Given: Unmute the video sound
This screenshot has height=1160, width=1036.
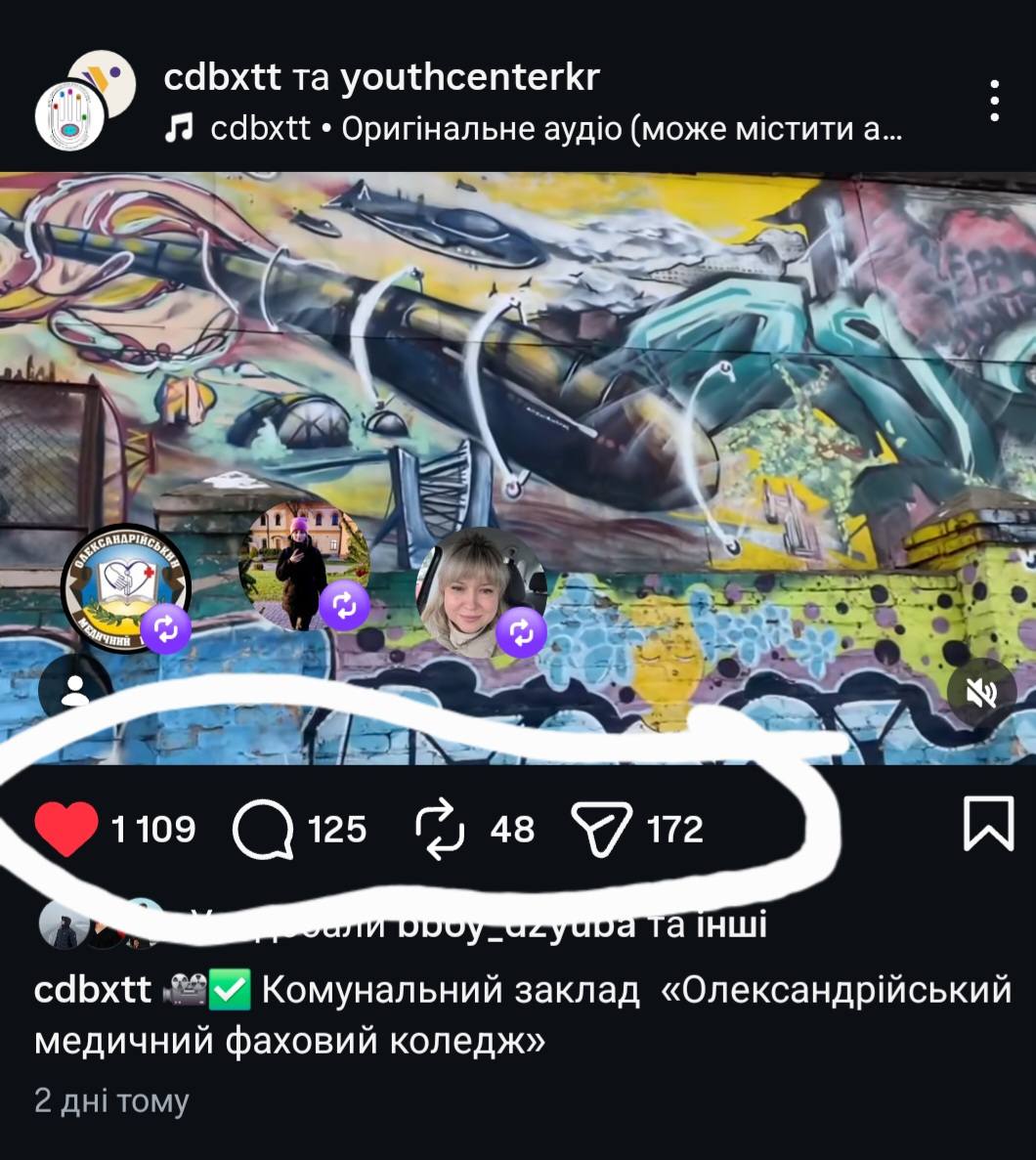Looking at the screenshot, I should tap(981, 693).
